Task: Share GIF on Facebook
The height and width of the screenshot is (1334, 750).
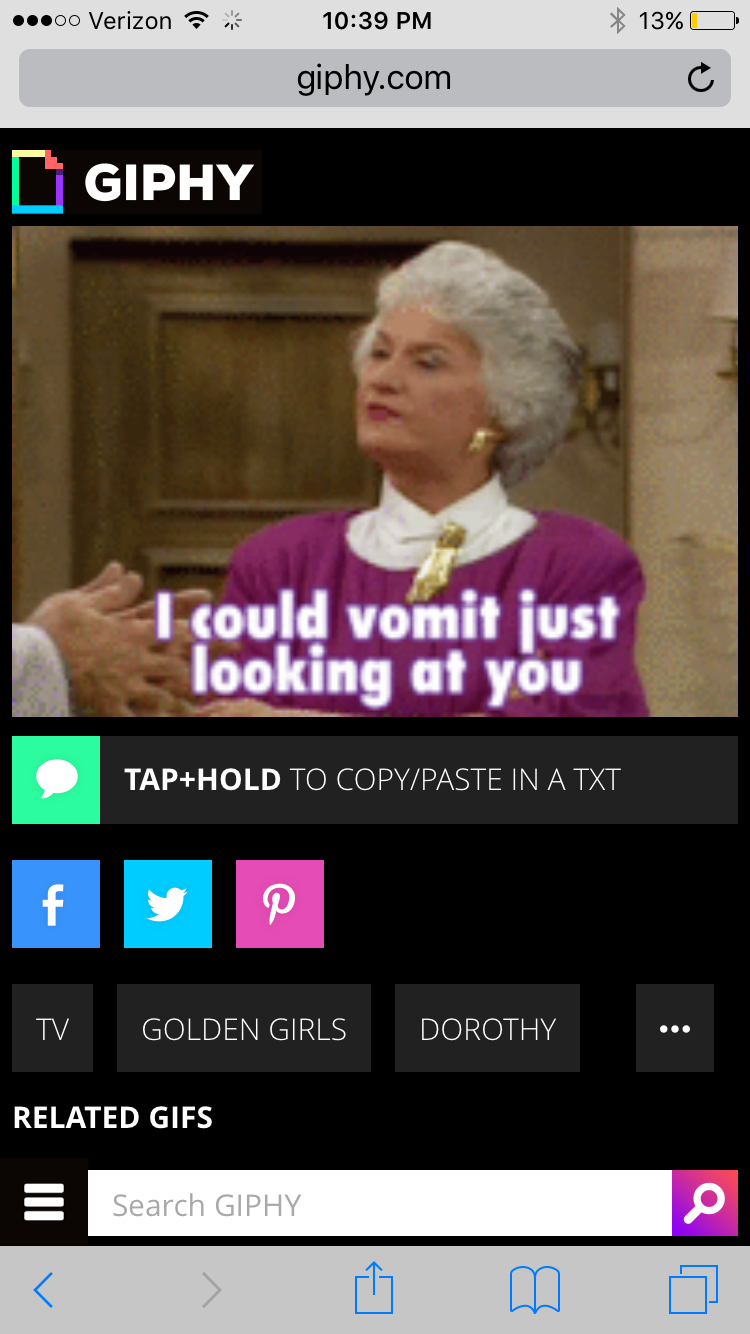Action: [x=56, y=904]
